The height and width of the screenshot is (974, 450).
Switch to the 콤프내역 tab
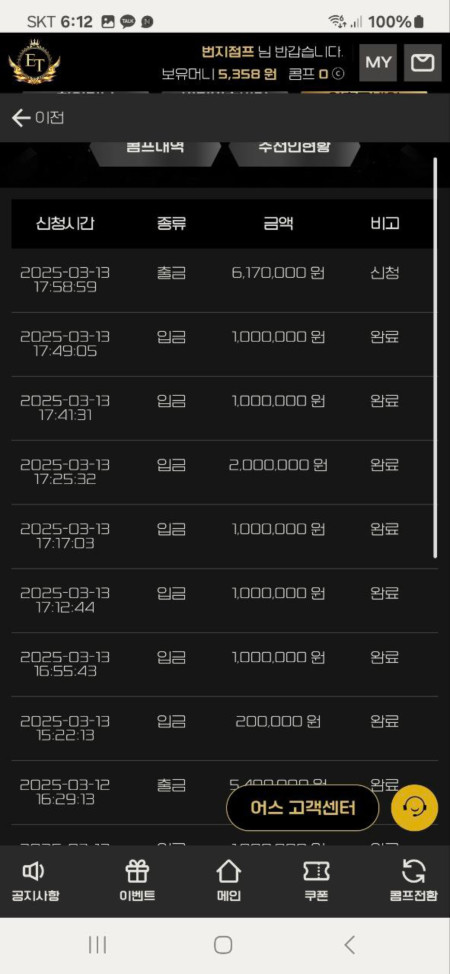tap(155, 149)
